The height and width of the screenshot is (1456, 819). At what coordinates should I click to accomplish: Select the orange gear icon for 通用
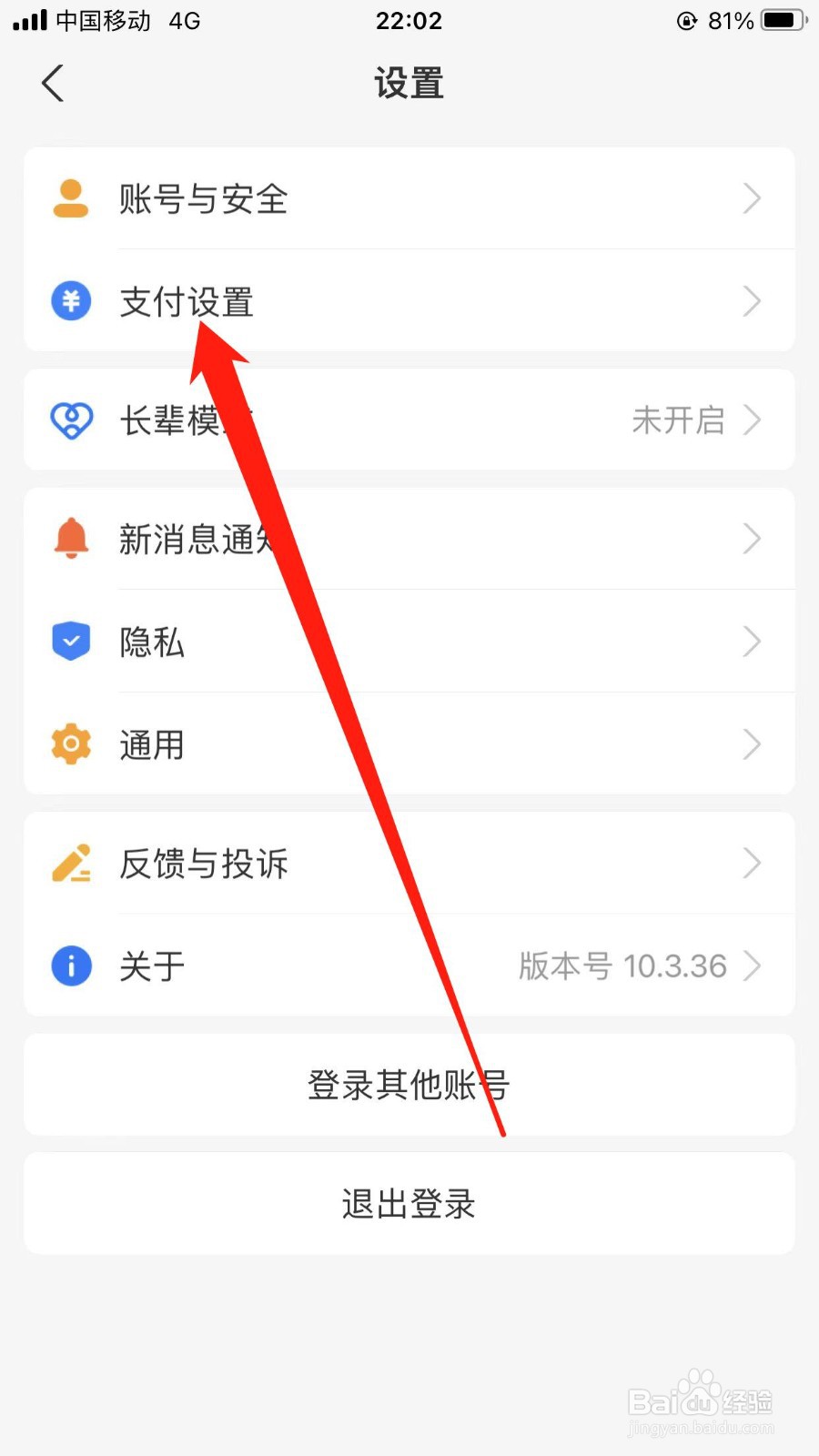coord(70,744)
